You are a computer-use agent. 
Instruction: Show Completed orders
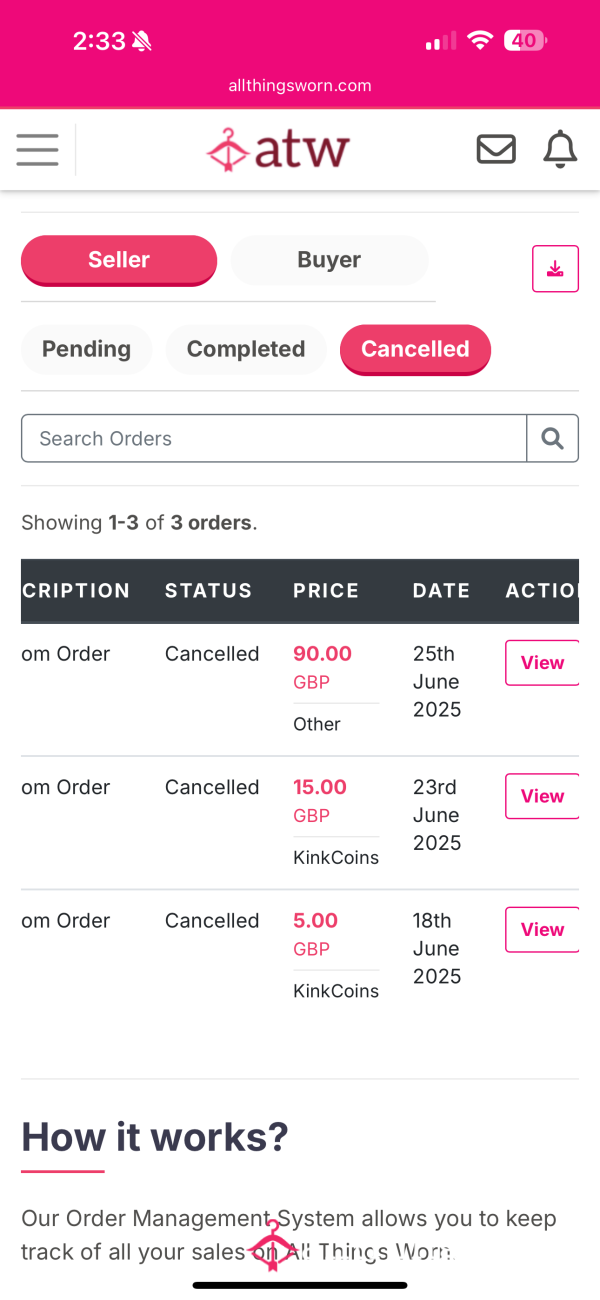click(x=246, y=349)
